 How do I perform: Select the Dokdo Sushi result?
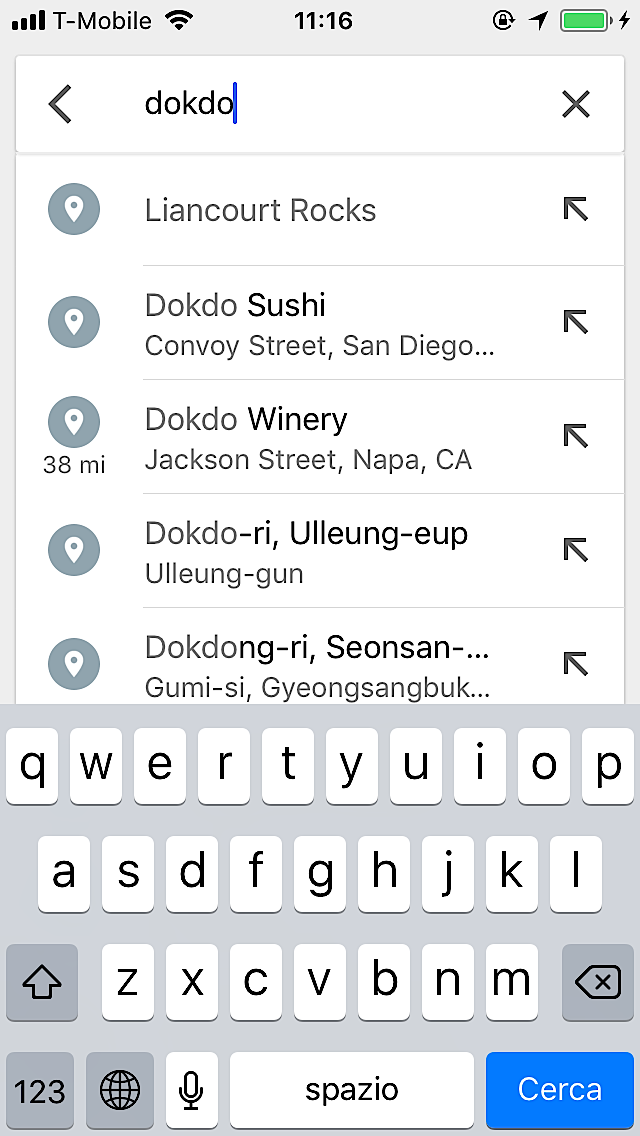click(320, 323)
